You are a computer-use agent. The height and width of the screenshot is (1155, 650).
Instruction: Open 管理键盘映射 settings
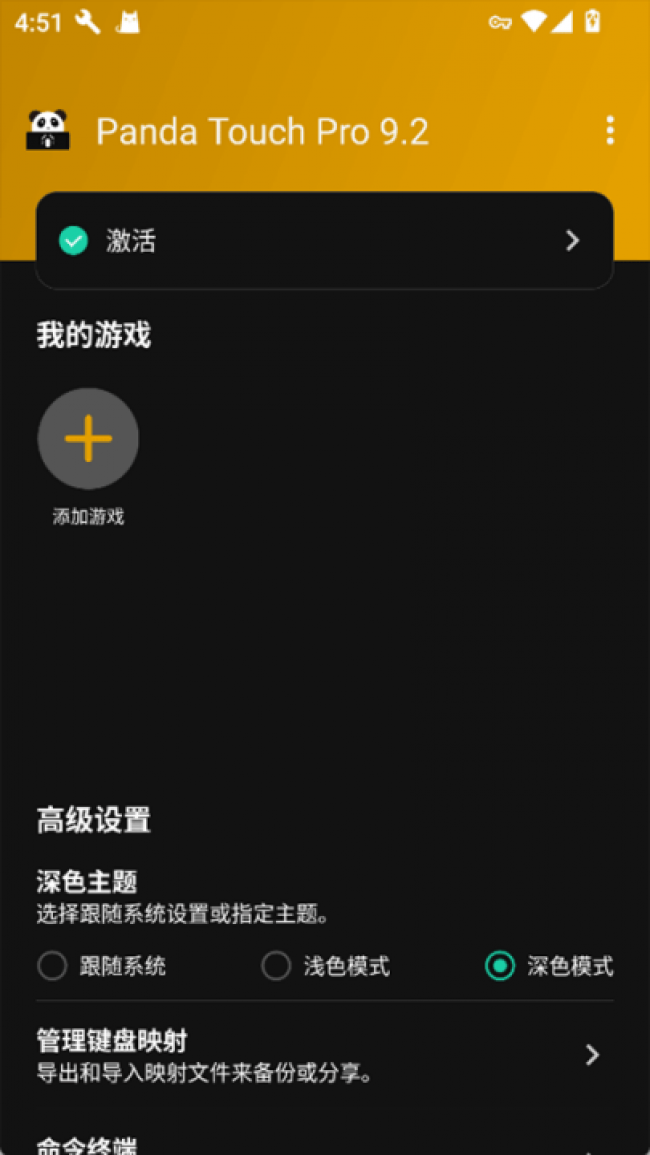324,1055
